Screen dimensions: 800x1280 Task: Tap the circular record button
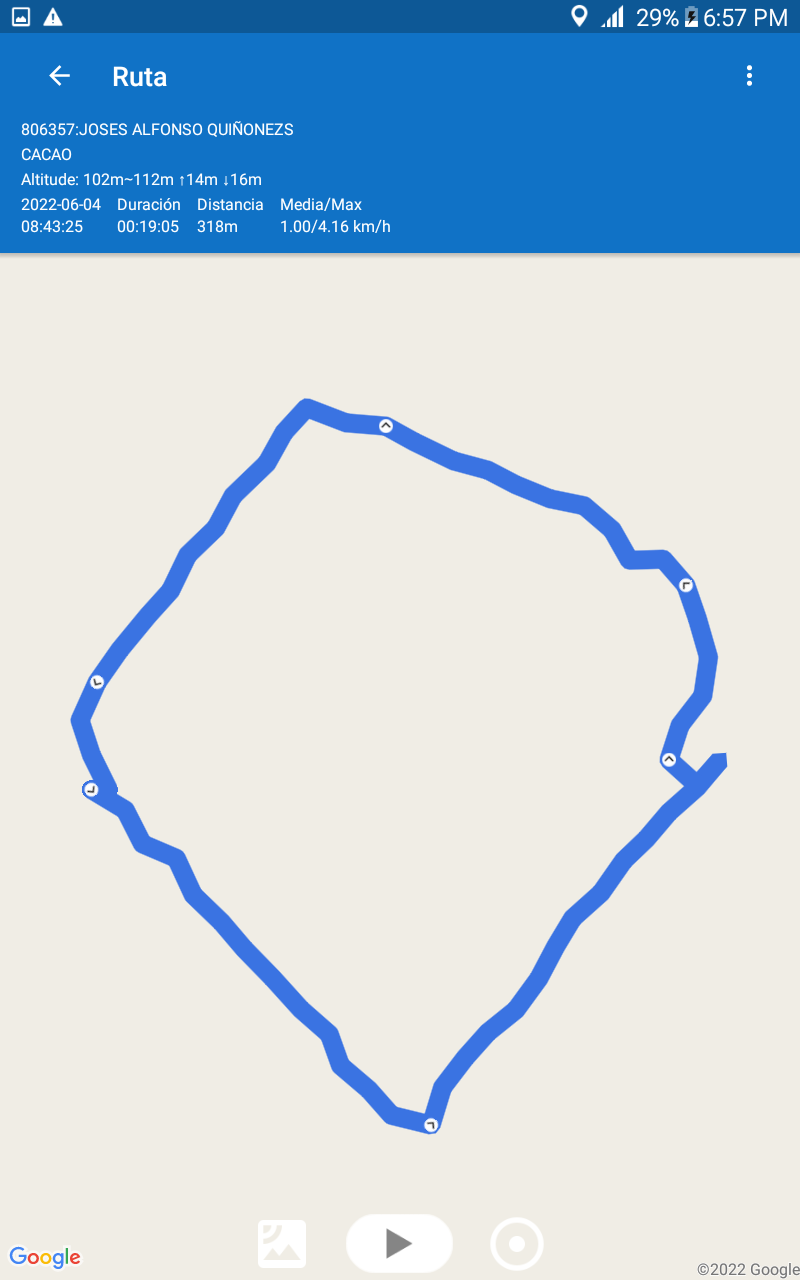[517, 1244]
